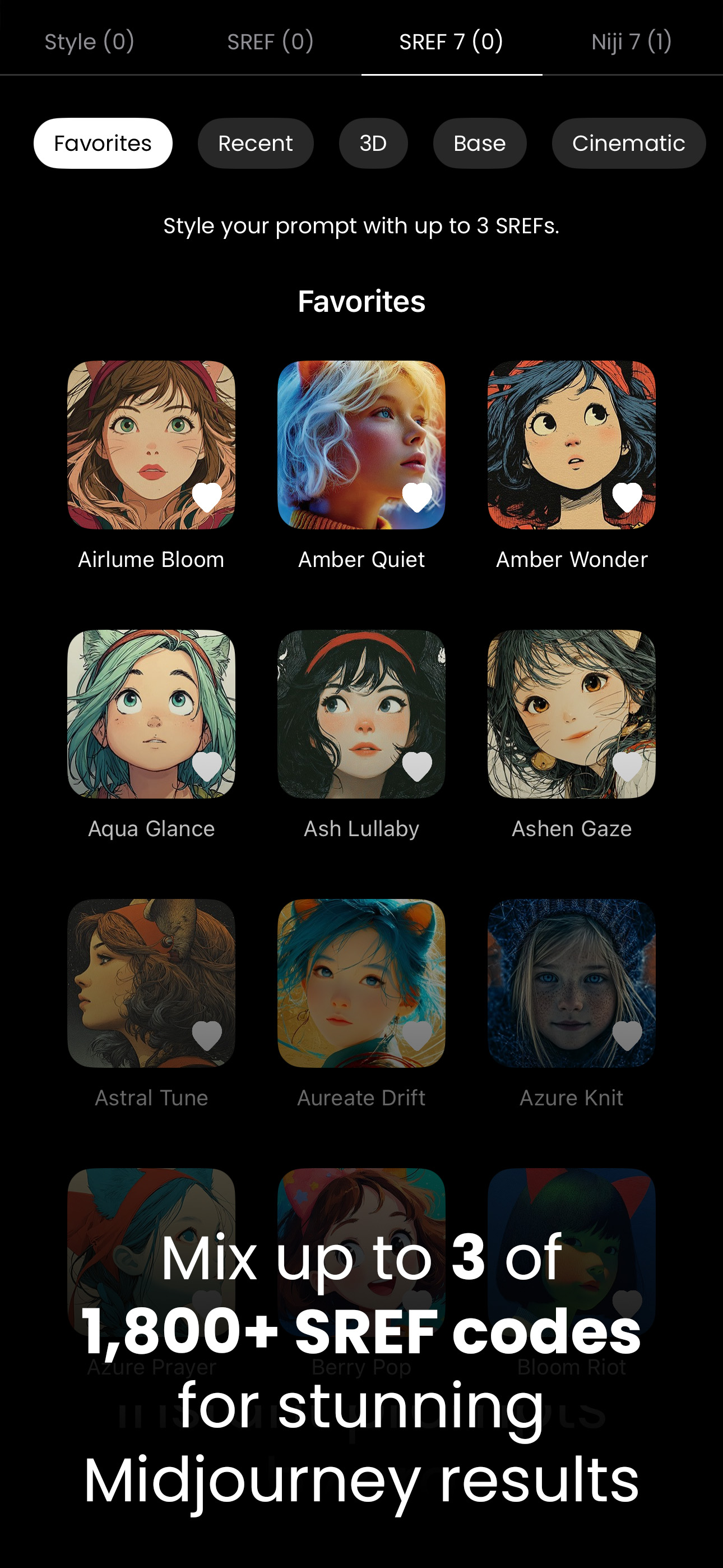Show Recent styles chip
This screenshot has width=723, height=1568.
[255, 143]
